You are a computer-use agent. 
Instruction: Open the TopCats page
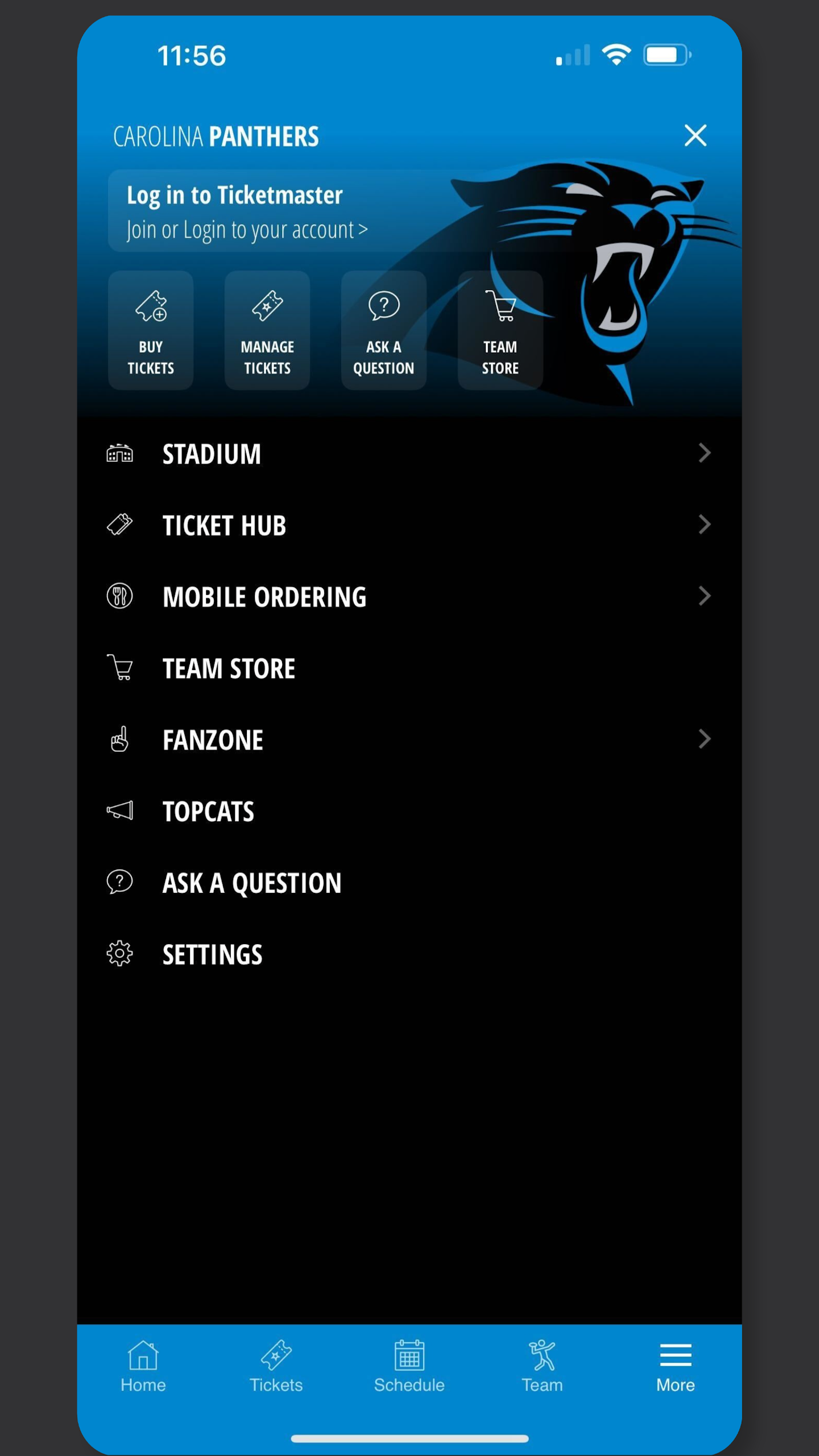pyautogui.click(x=409, y=812)
